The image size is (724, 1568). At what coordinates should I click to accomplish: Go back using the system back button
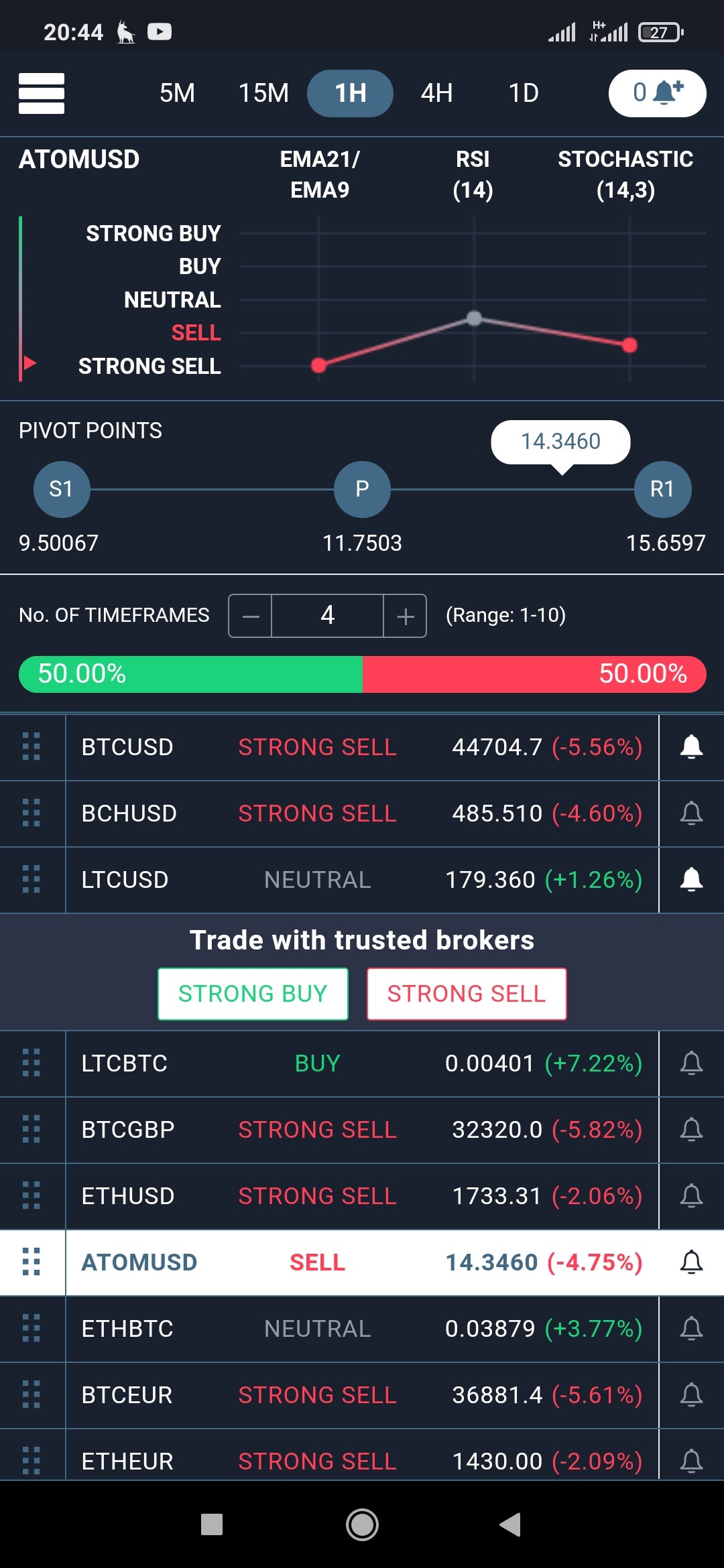(510, 1524)
